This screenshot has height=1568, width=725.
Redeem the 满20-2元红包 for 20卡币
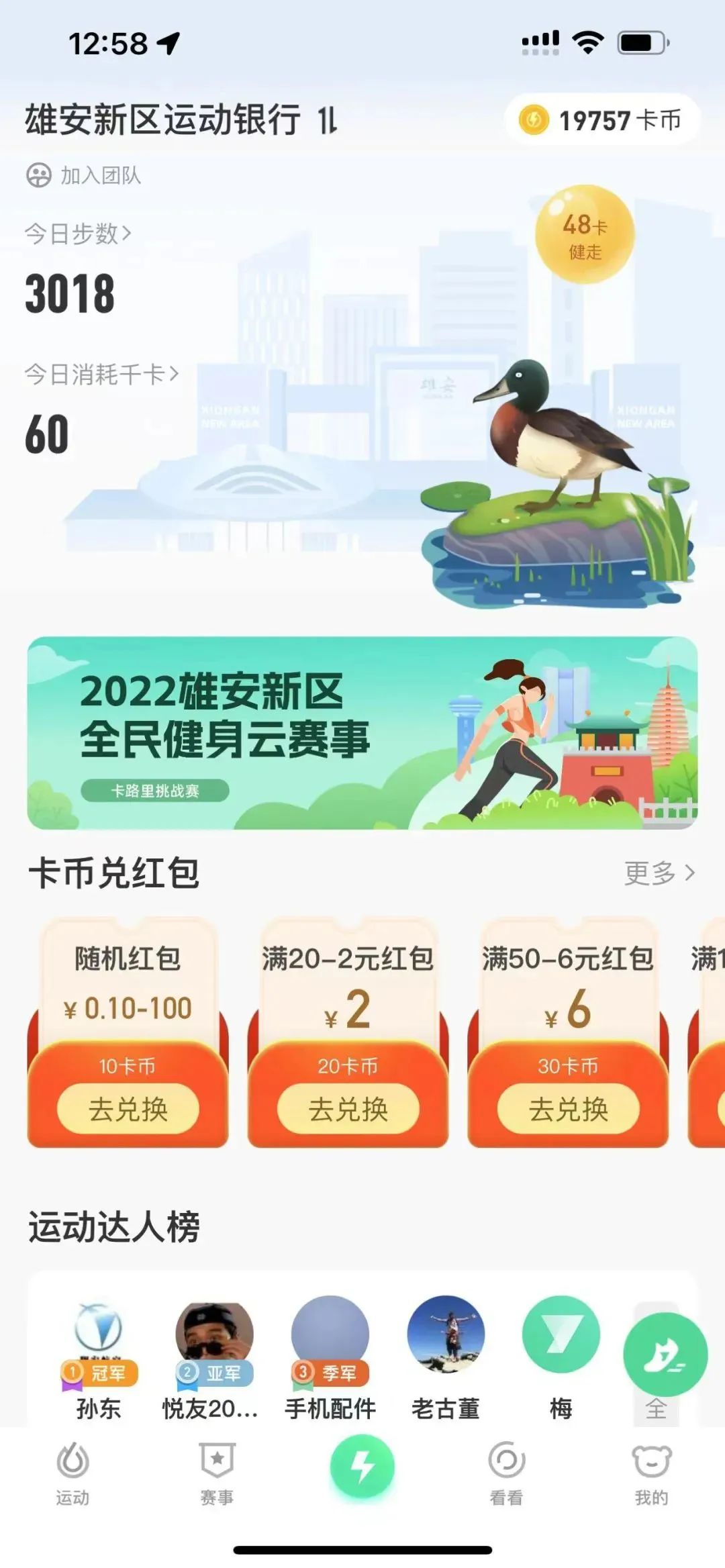[348, 1109]
